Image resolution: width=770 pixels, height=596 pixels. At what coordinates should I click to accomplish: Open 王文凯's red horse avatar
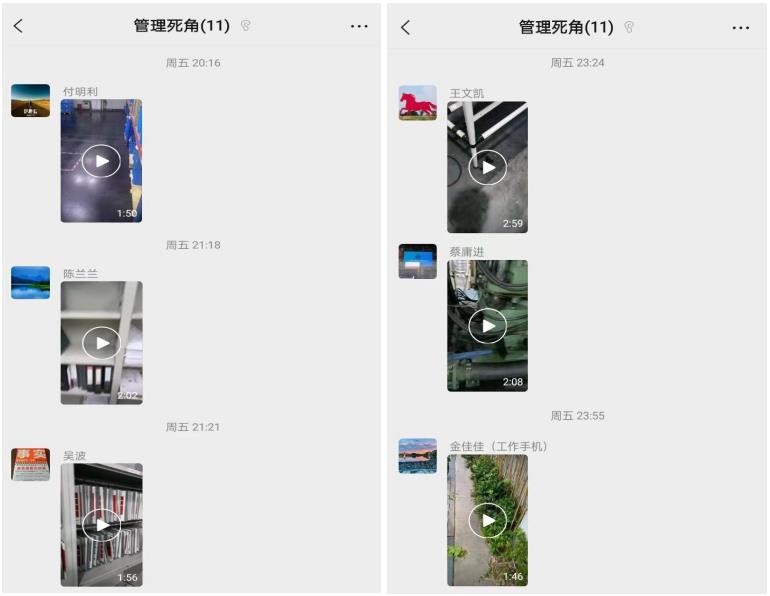point(417,103)
